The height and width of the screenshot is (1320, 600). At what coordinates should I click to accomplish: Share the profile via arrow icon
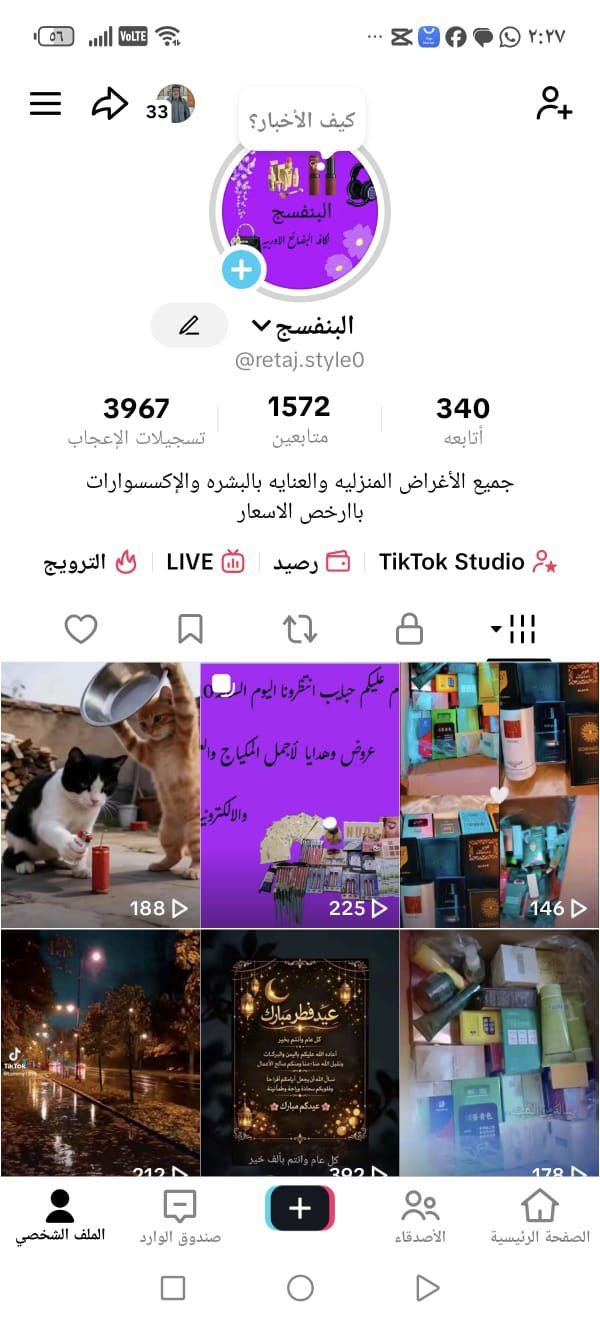click(109, 104)
